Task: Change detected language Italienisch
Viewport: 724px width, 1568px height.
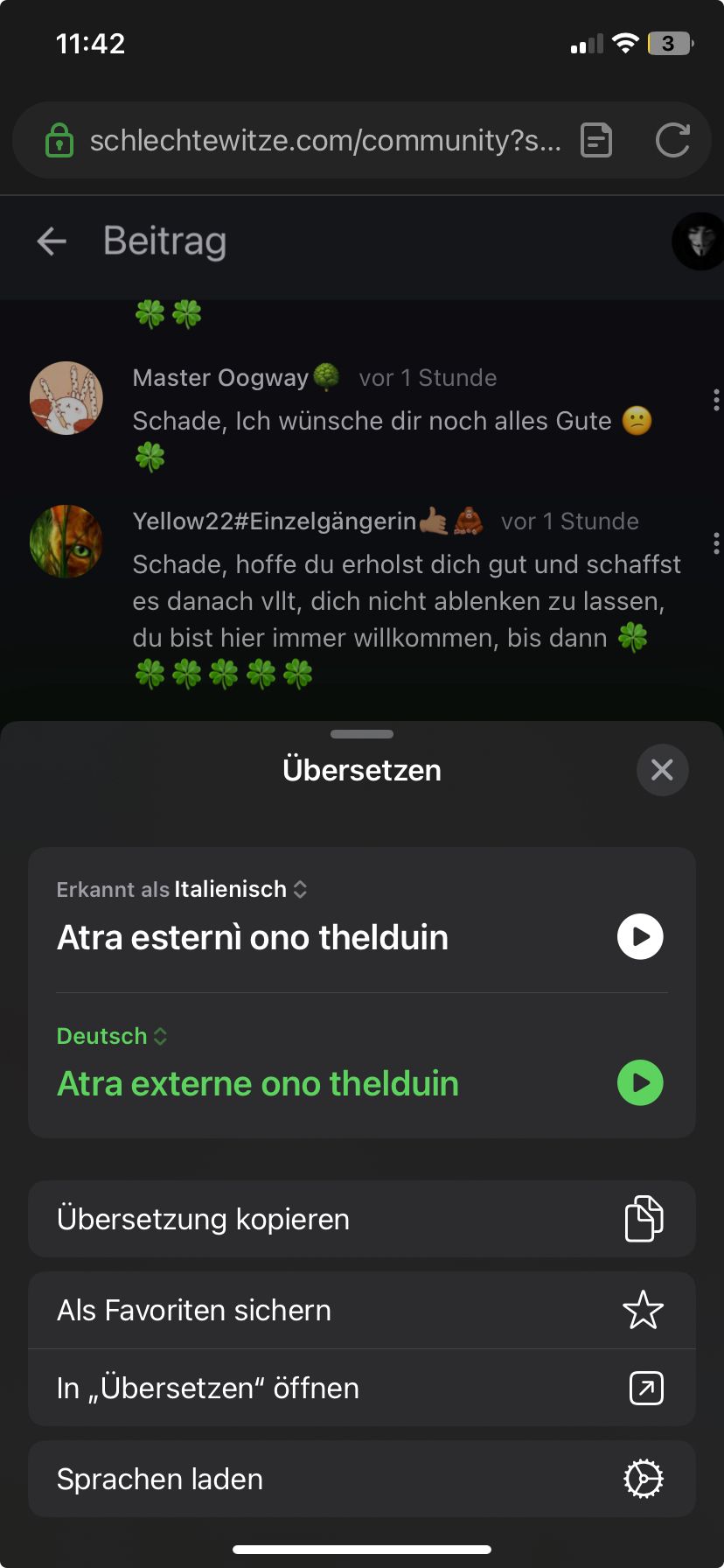Action: click(x=240, y=889)
